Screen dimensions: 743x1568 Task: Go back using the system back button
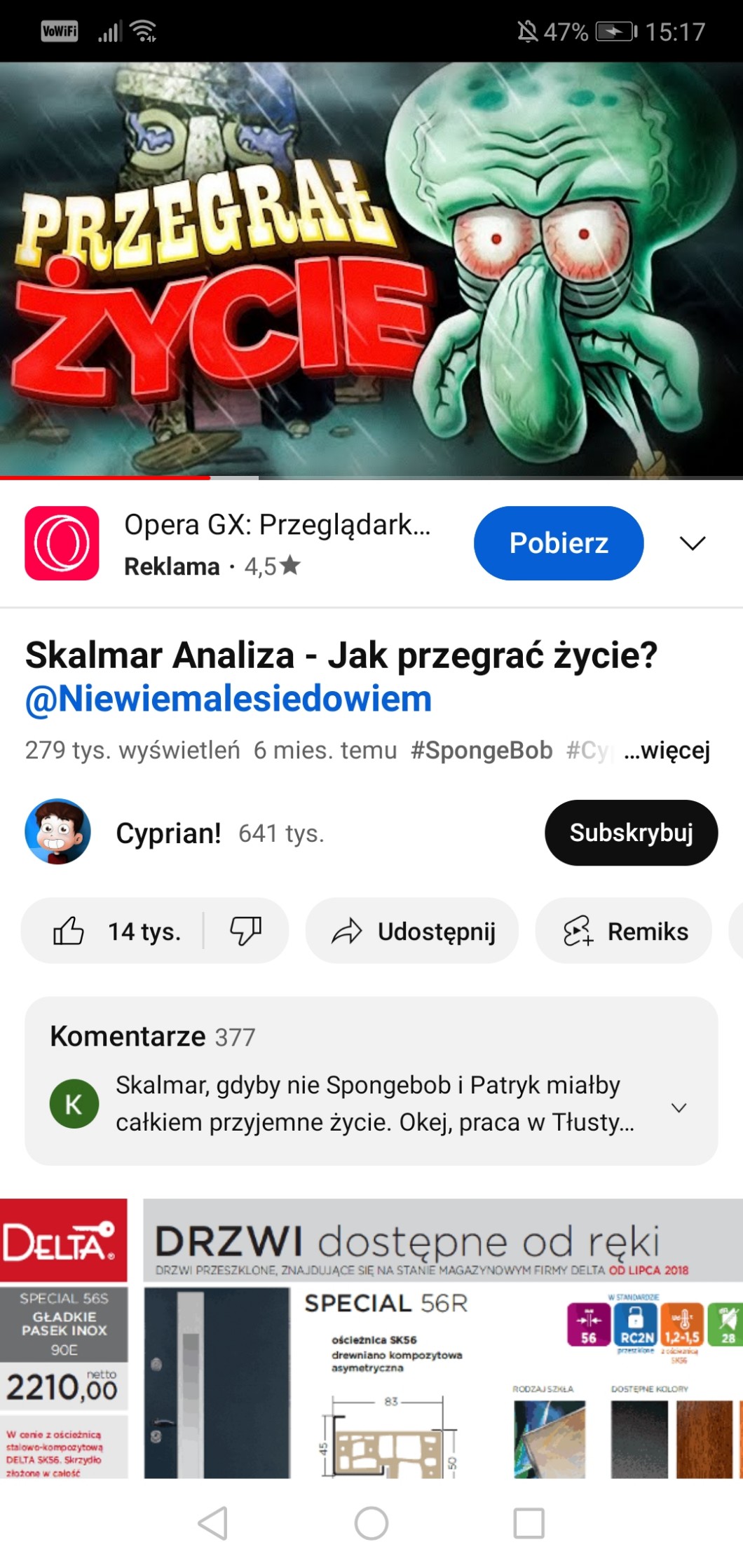click(213, 1522)
